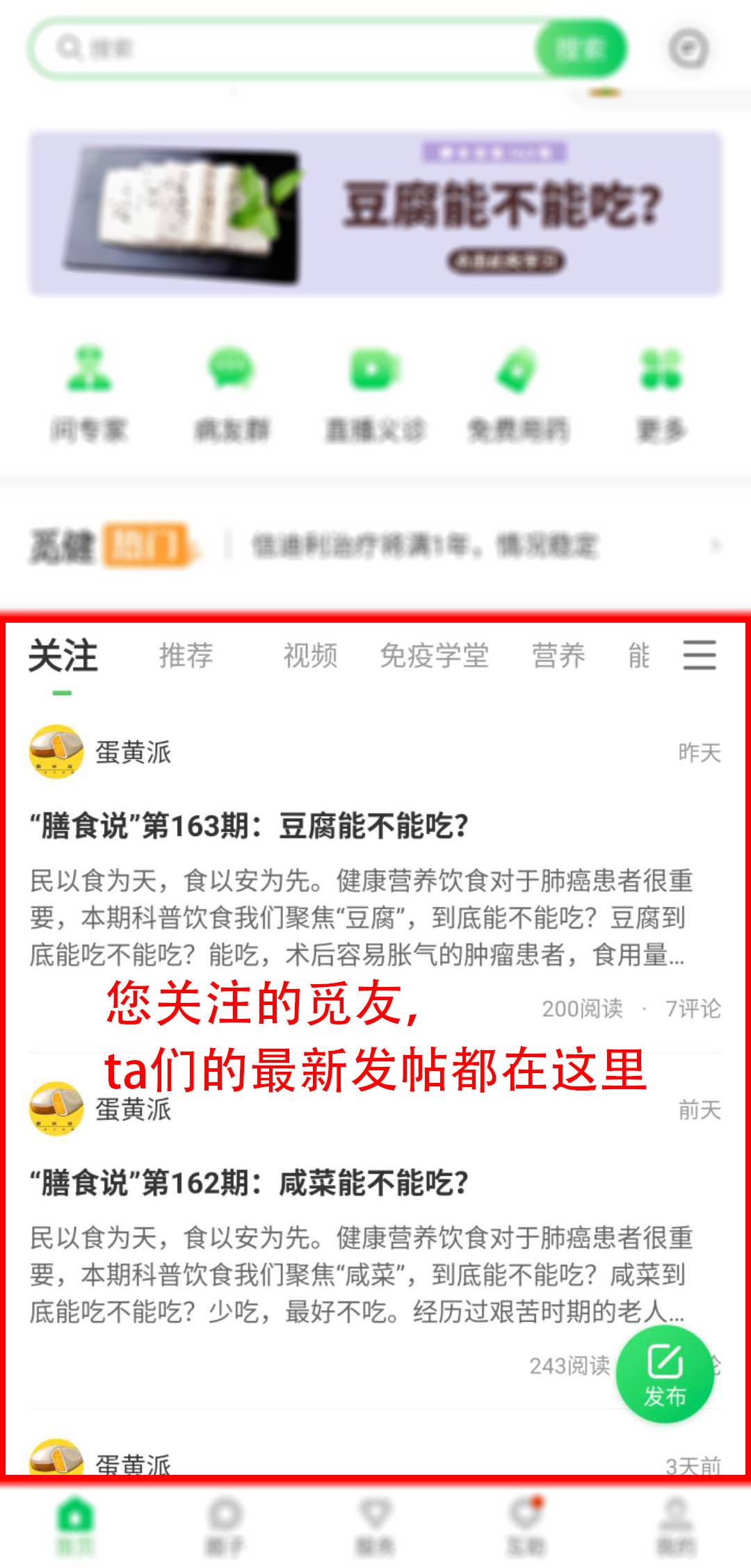Image resolution: width=751 pixels, height=1568 pixels.
Task: Tap the green 搜索 button
Action: click(581, 49)
